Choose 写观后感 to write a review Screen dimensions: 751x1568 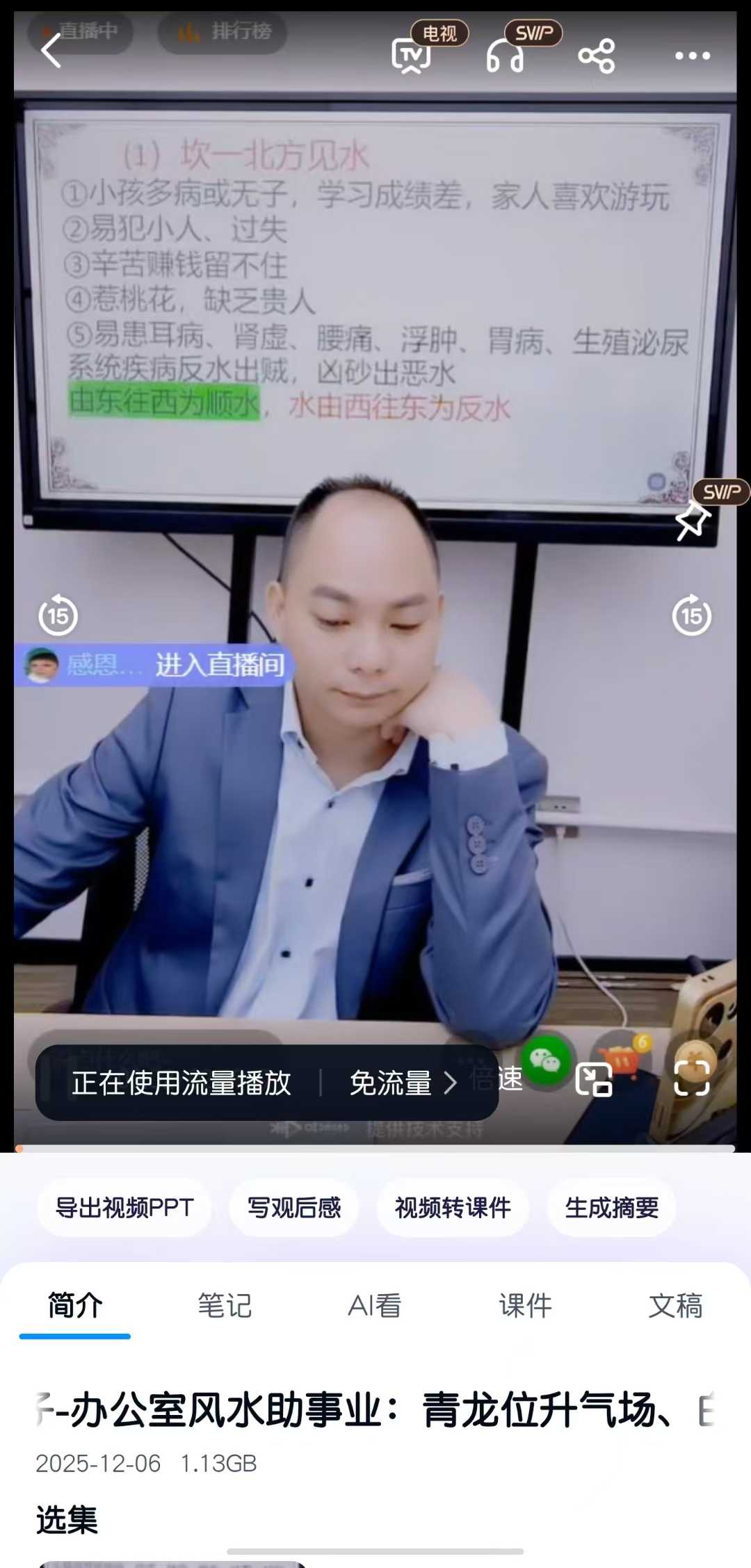coord(294,1208)
